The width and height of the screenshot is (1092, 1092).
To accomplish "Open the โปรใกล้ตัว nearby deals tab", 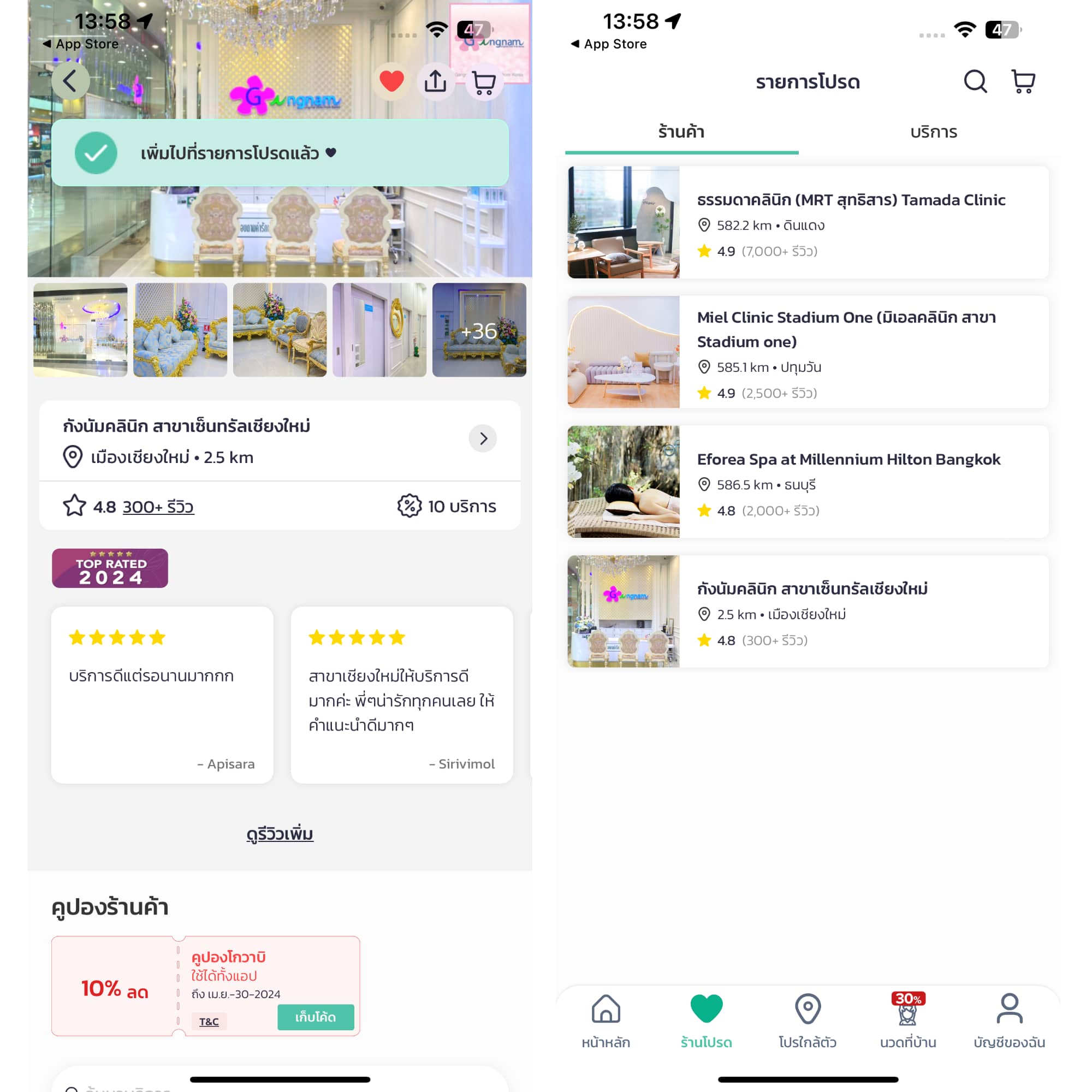I will 808,1021.
